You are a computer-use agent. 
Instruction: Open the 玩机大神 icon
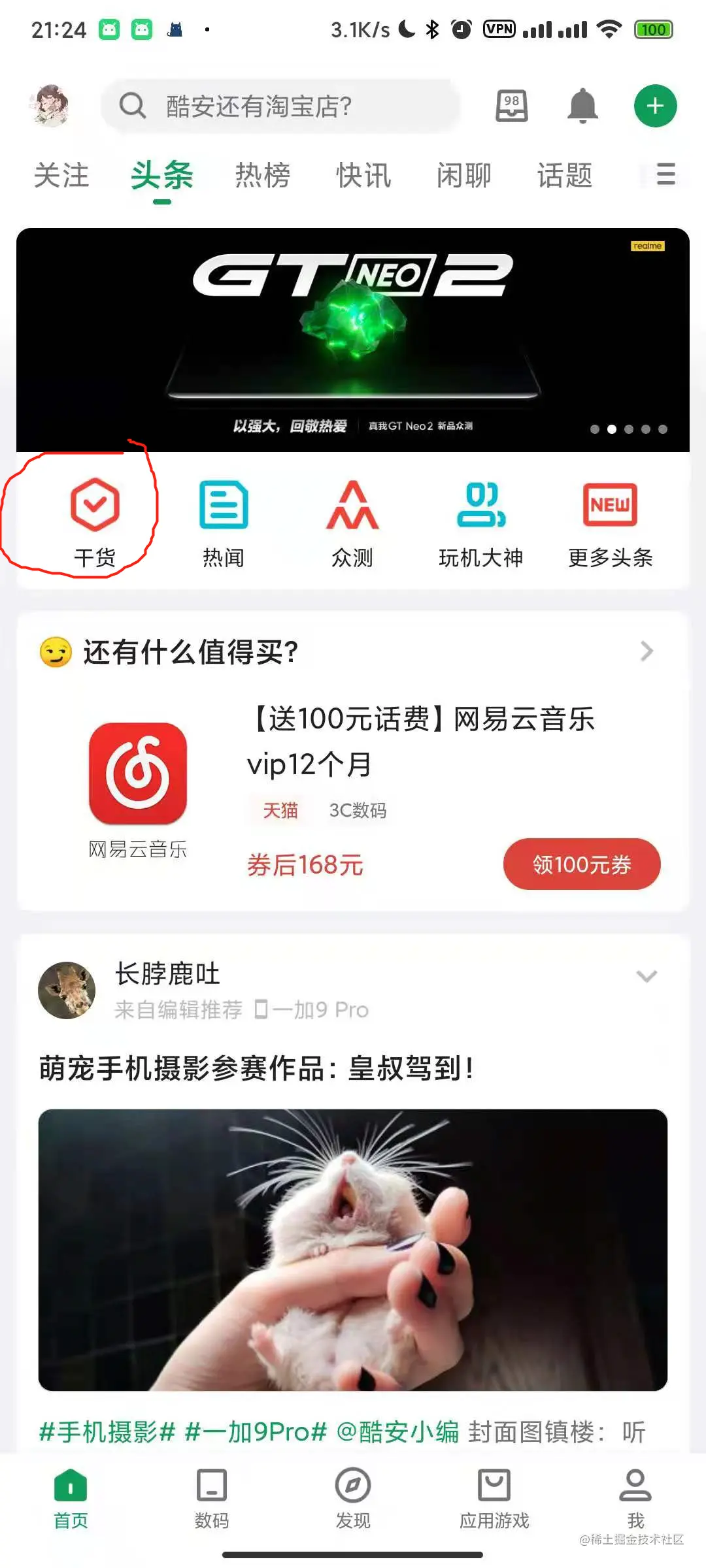click(x=481, y=516)
